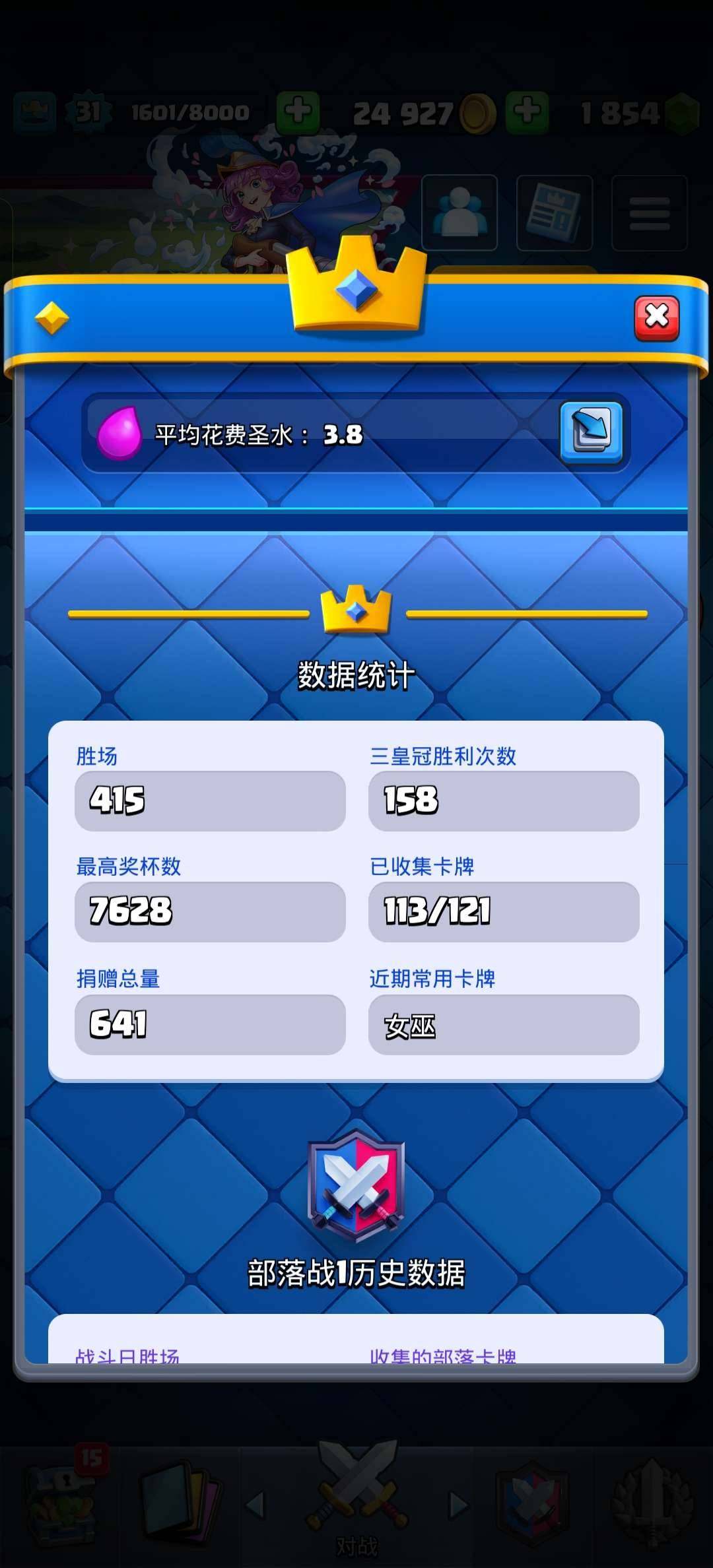Open the hamburger menu icon top right

pos(650,211)
